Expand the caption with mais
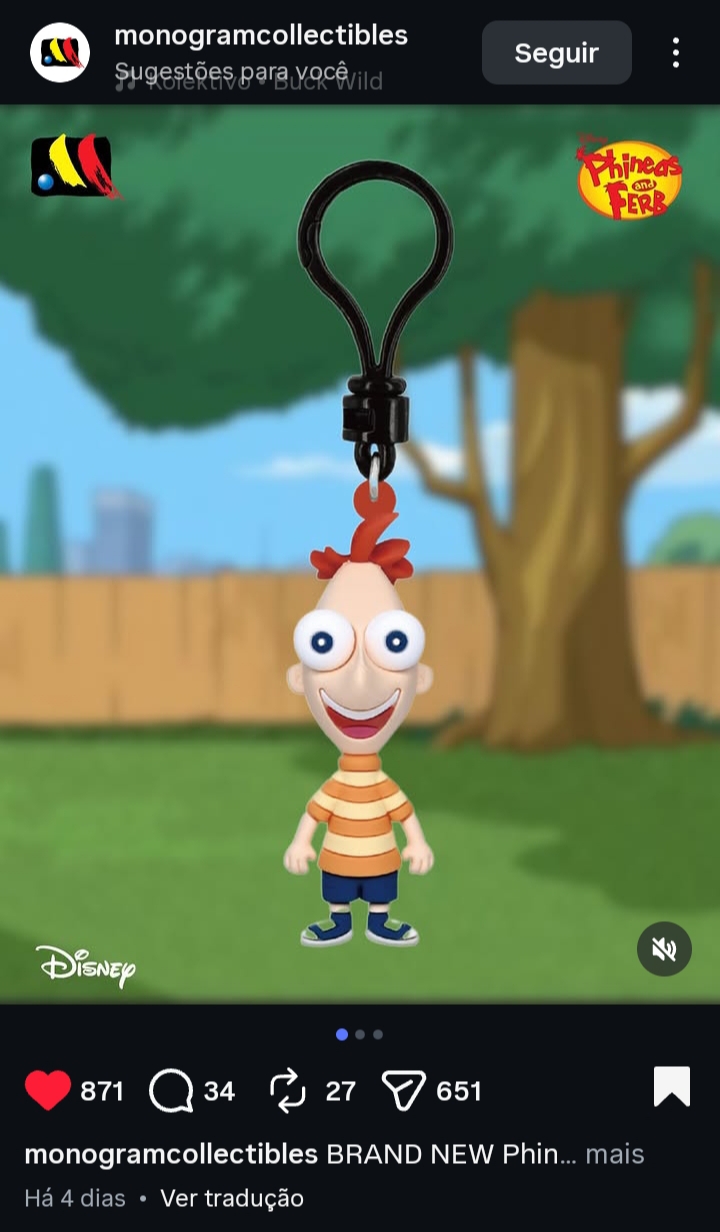Screen dimensions: 720x1232 tap(614, 1154)
